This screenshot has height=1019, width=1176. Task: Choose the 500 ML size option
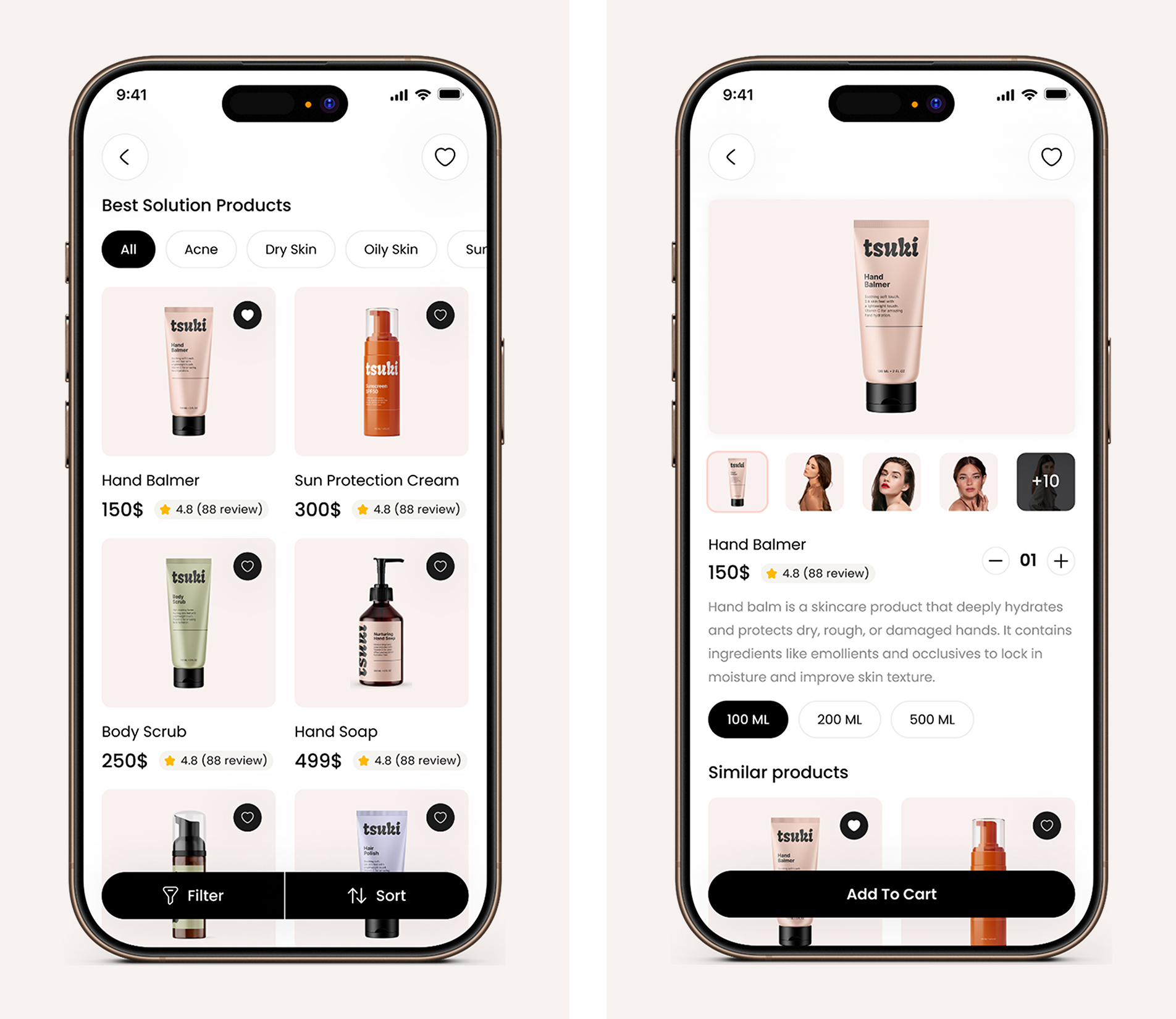(931, 719)
